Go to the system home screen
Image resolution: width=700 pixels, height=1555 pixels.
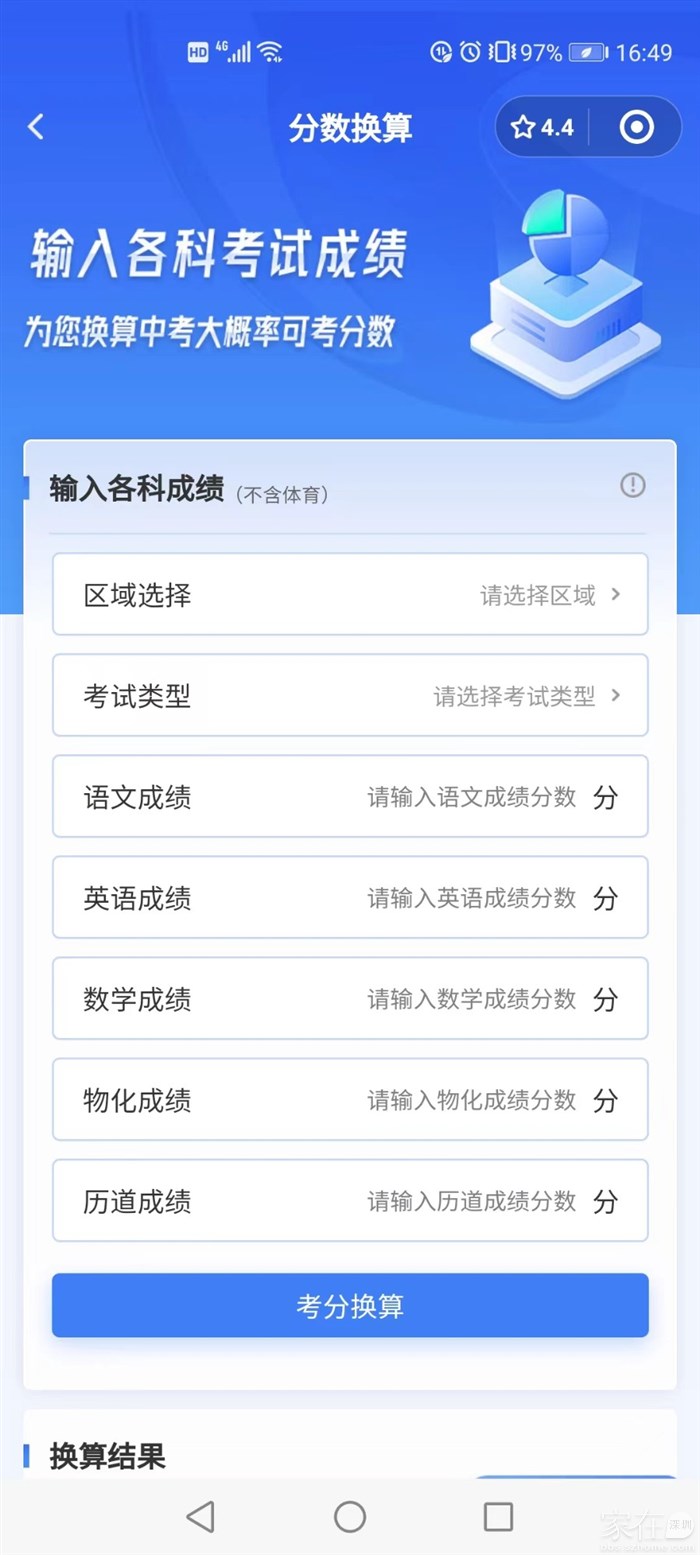click(350, 1516)
